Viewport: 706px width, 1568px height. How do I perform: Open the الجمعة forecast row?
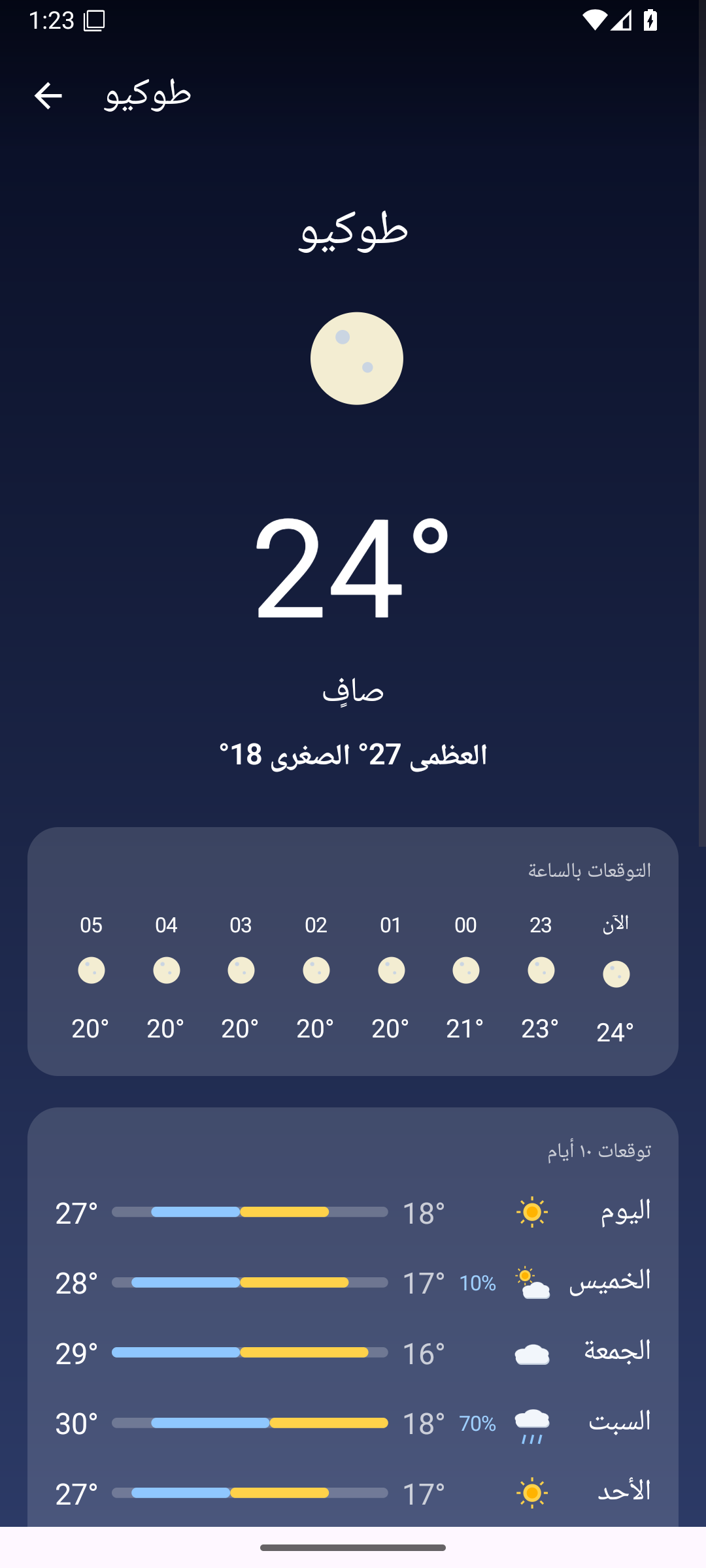(x=353, y=1353)
